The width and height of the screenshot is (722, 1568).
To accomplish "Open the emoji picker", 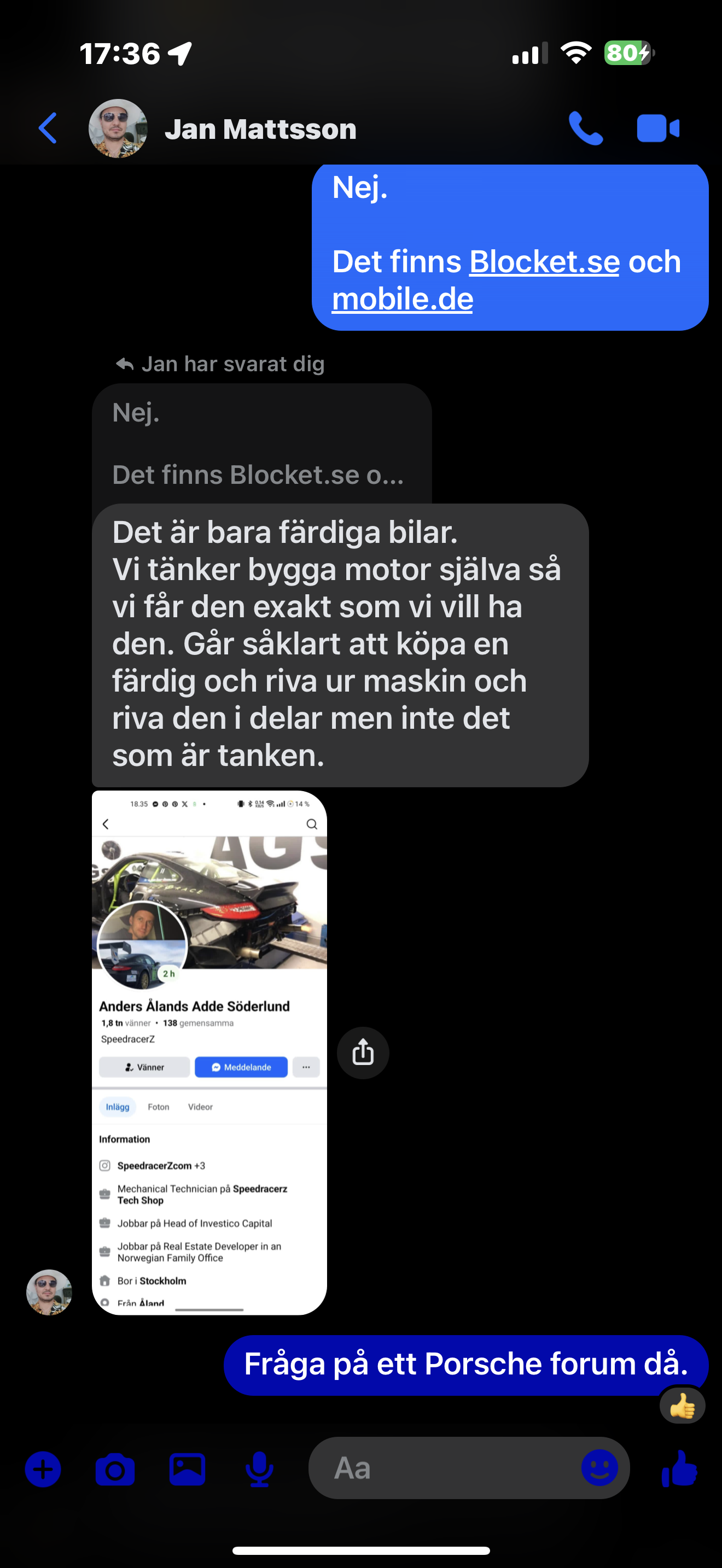I will click(599, 1467).
